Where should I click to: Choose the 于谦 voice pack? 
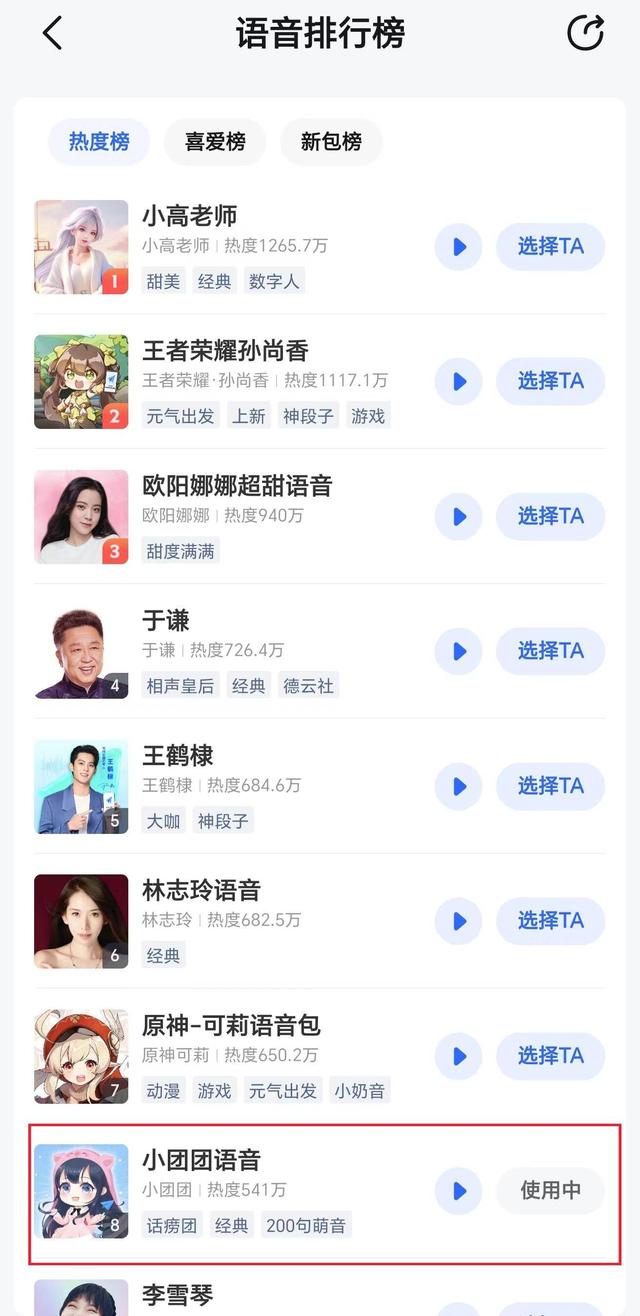[550, 651]
